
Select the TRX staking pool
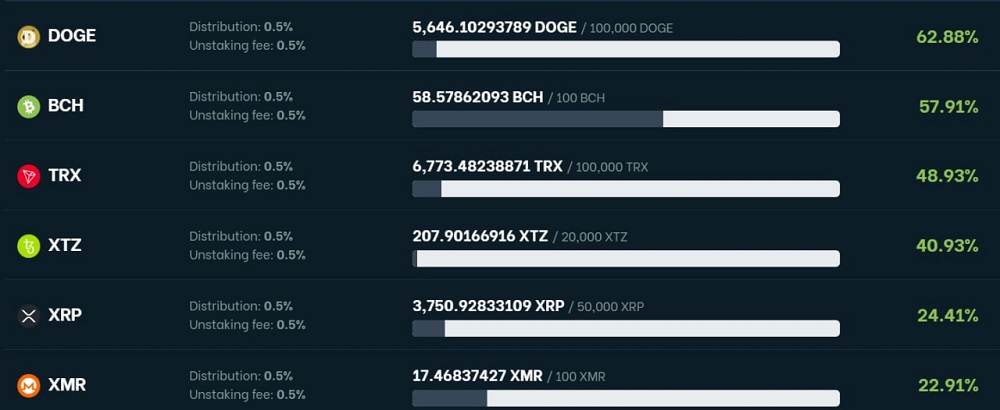point(64,176)
